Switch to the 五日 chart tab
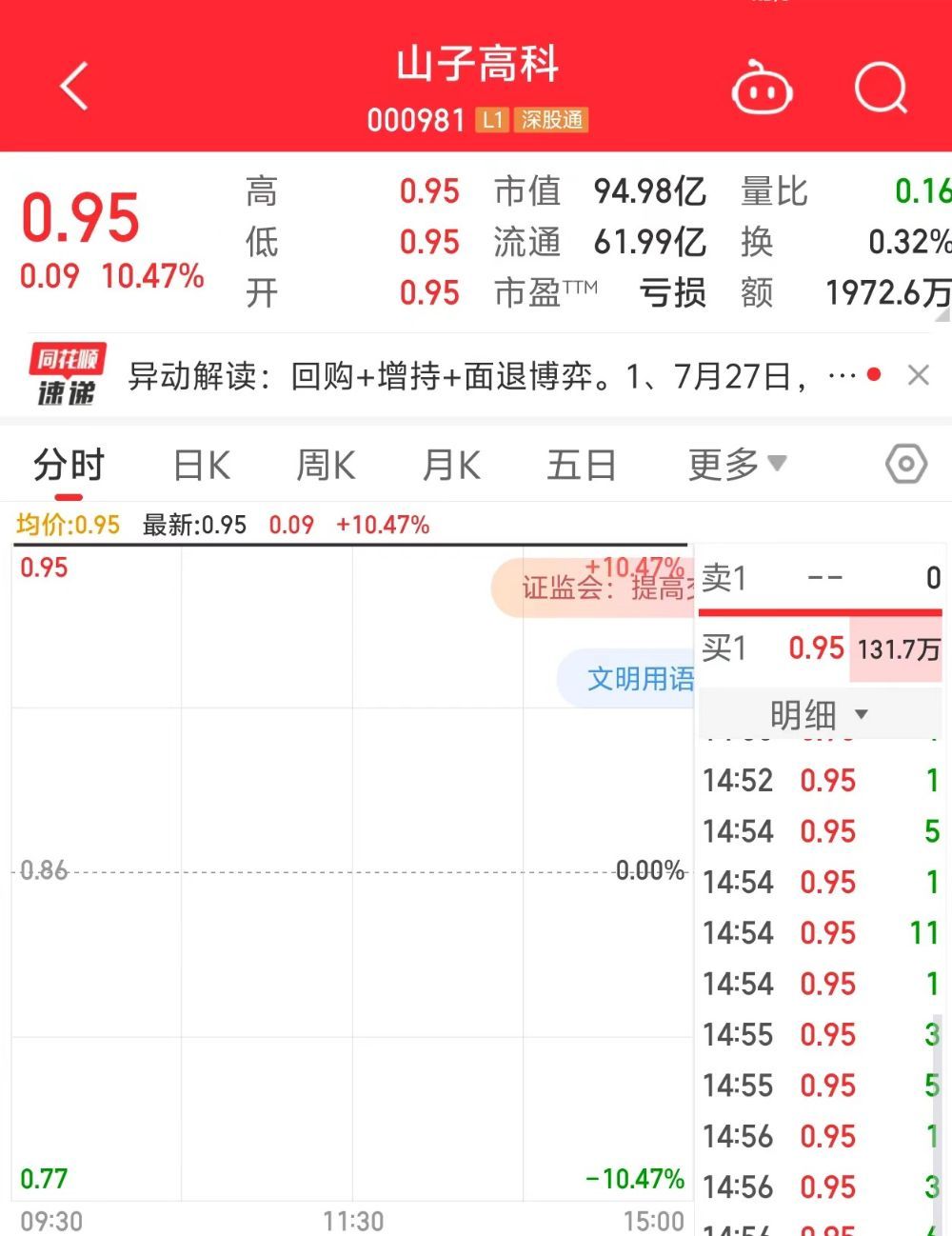 pos(581,466)
